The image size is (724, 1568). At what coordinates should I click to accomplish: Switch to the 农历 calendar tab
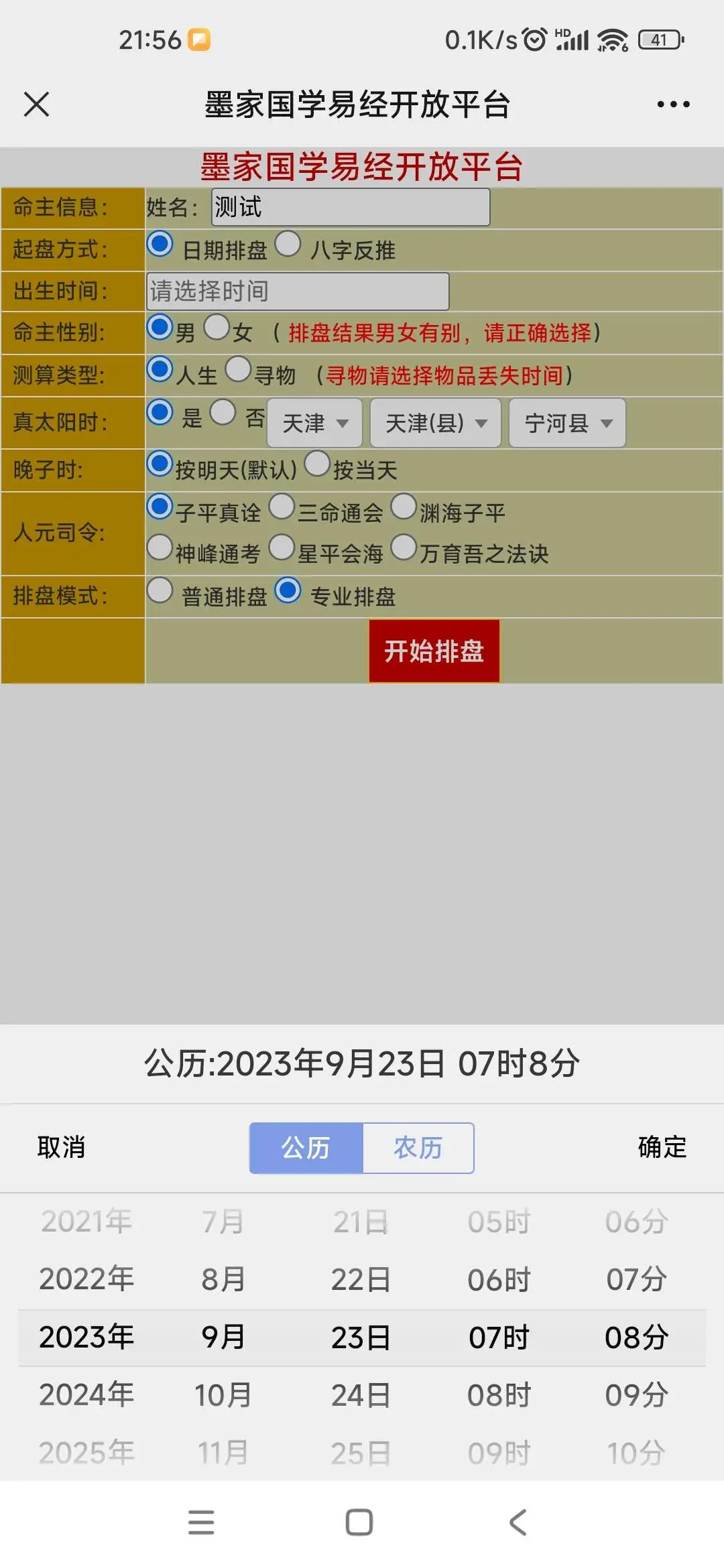point(418,1147)
